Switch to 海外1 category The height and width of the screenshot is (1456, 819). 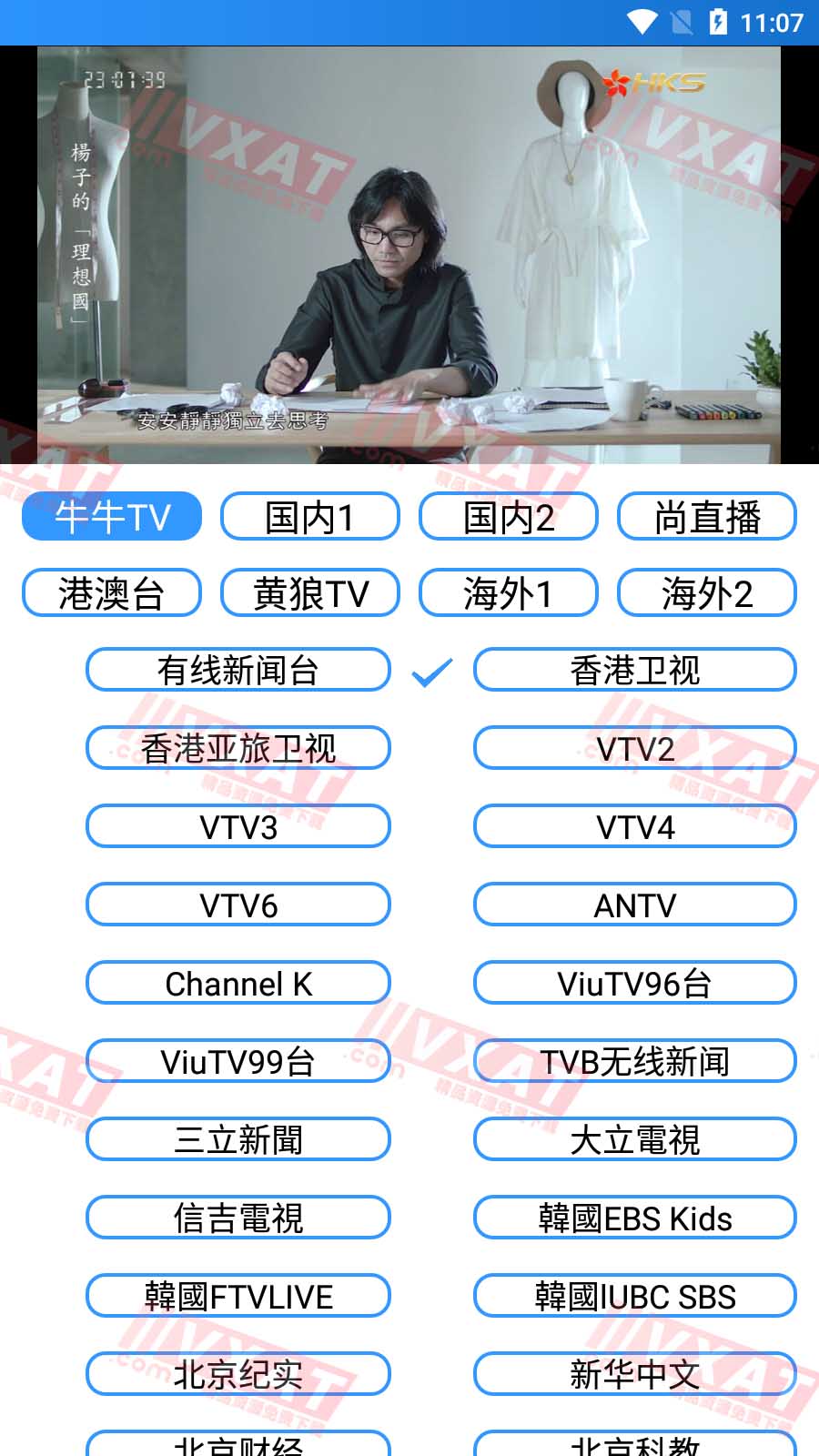point(509,593)
